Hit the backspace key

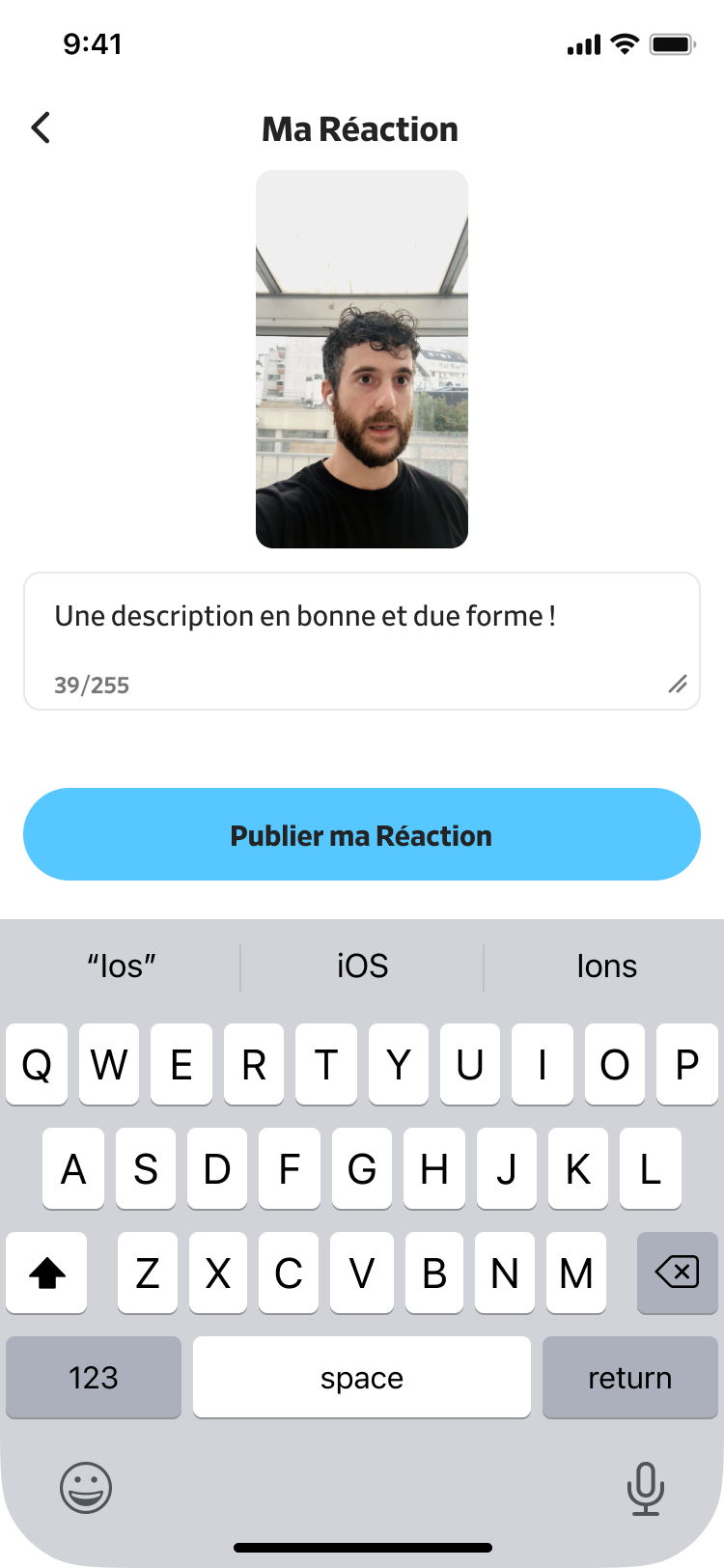(678, 1273)
